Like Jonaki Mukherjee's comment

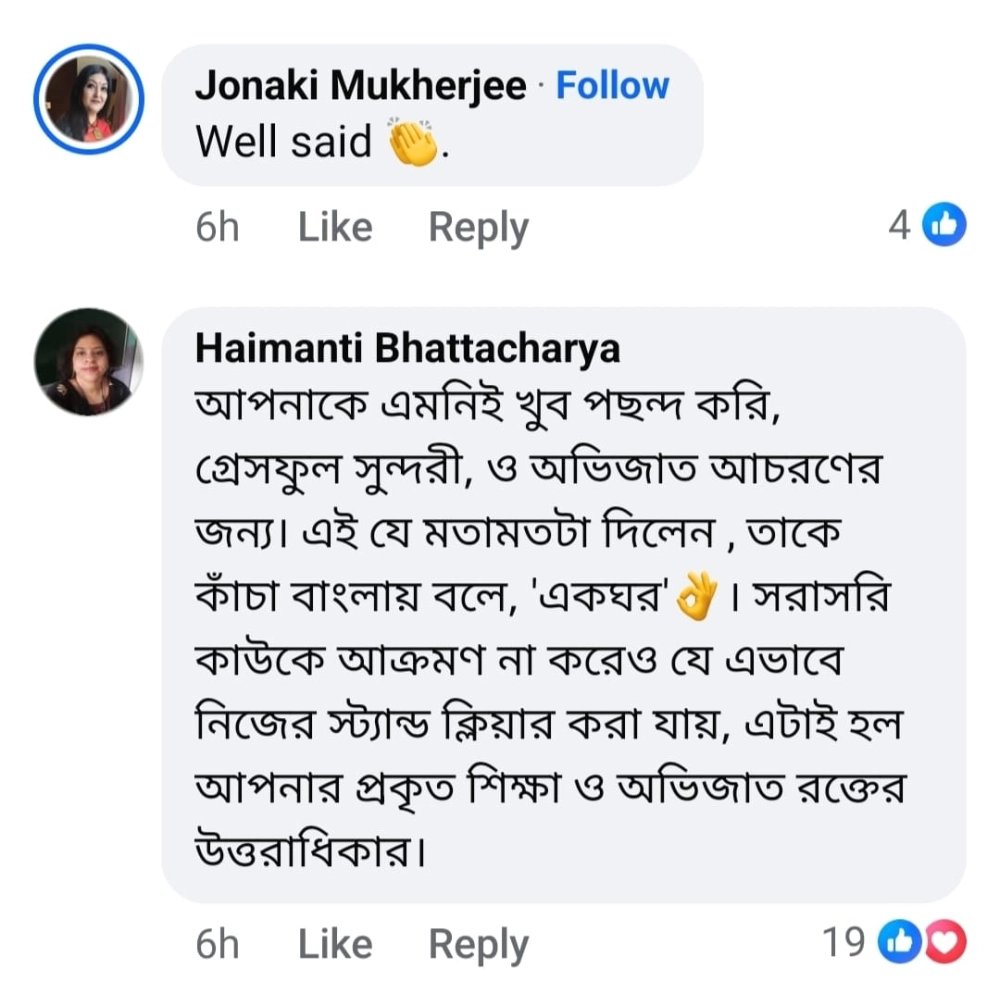pos(335,228)
